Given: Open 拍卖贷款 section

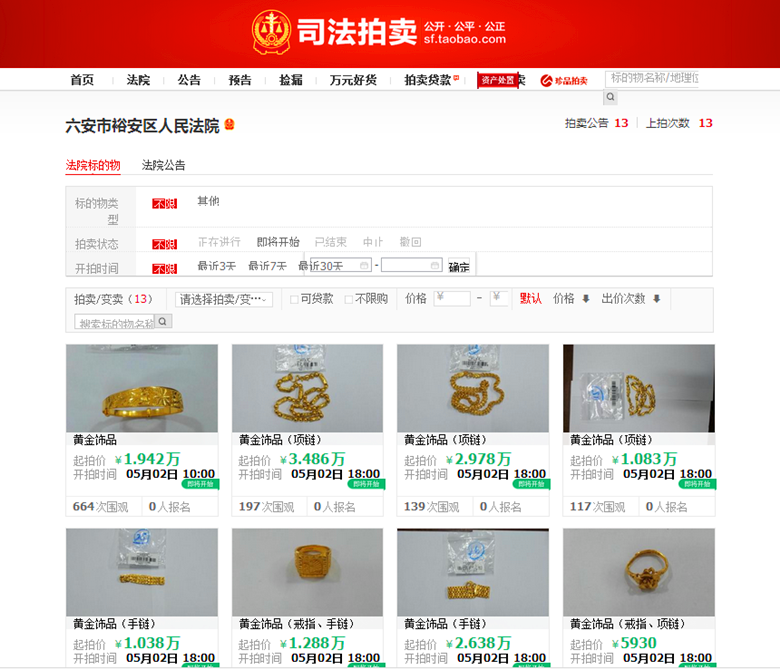Looking at the screenshot, I should tap(428, 80).
